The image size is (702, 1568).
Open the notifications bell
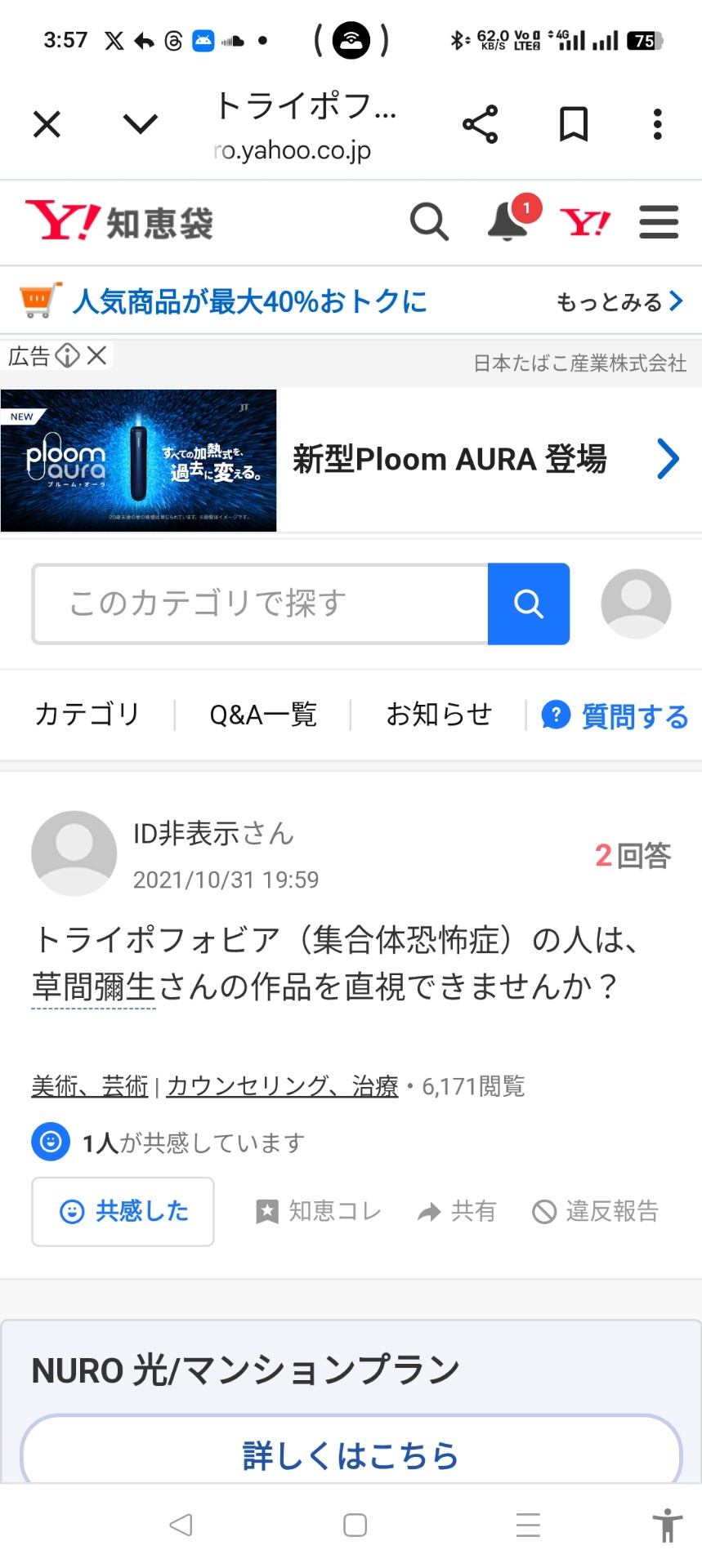click(507, 221)
